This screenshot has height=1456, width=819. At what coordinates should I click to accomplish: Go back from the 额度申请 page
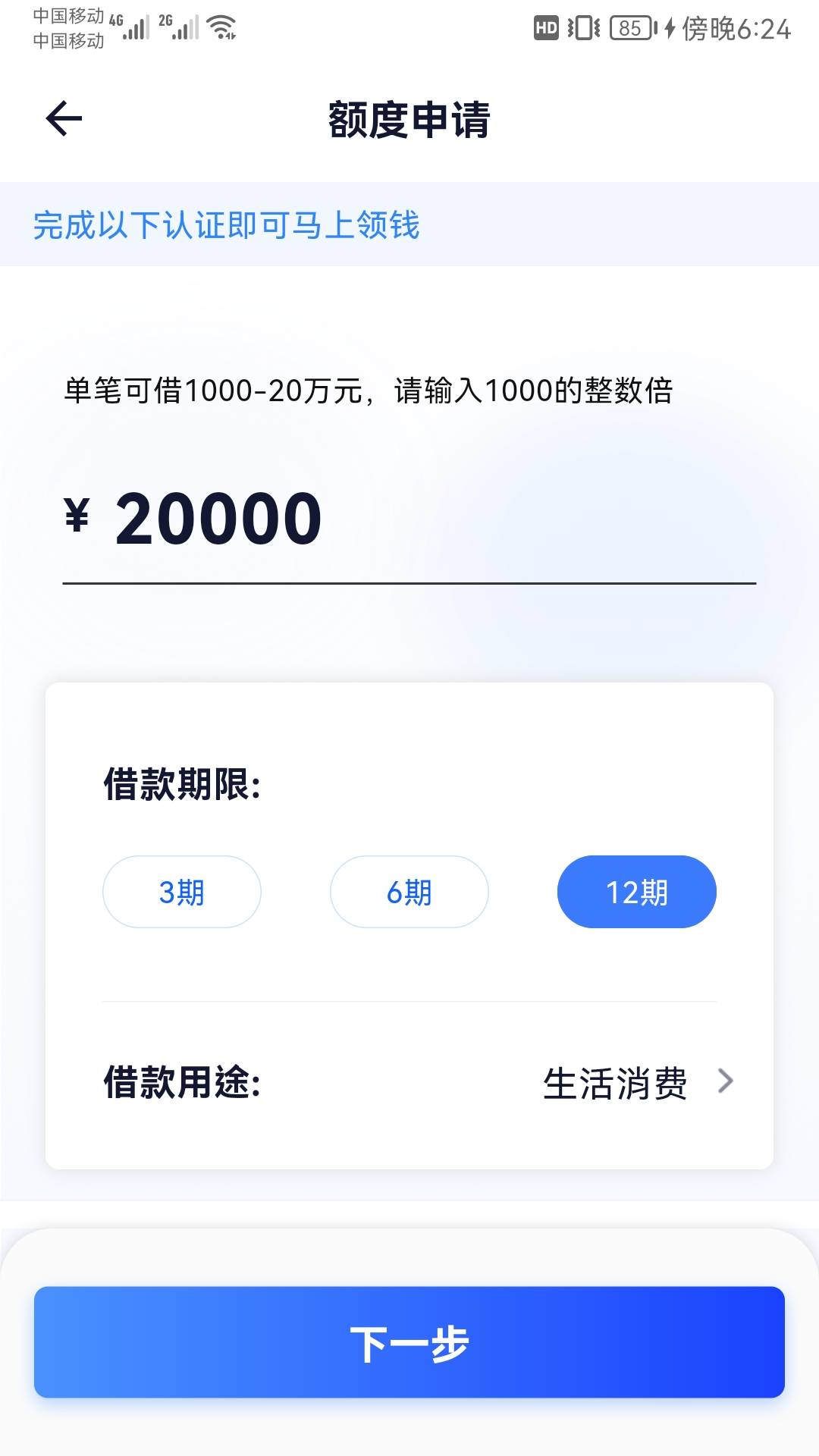pos(64,119)
